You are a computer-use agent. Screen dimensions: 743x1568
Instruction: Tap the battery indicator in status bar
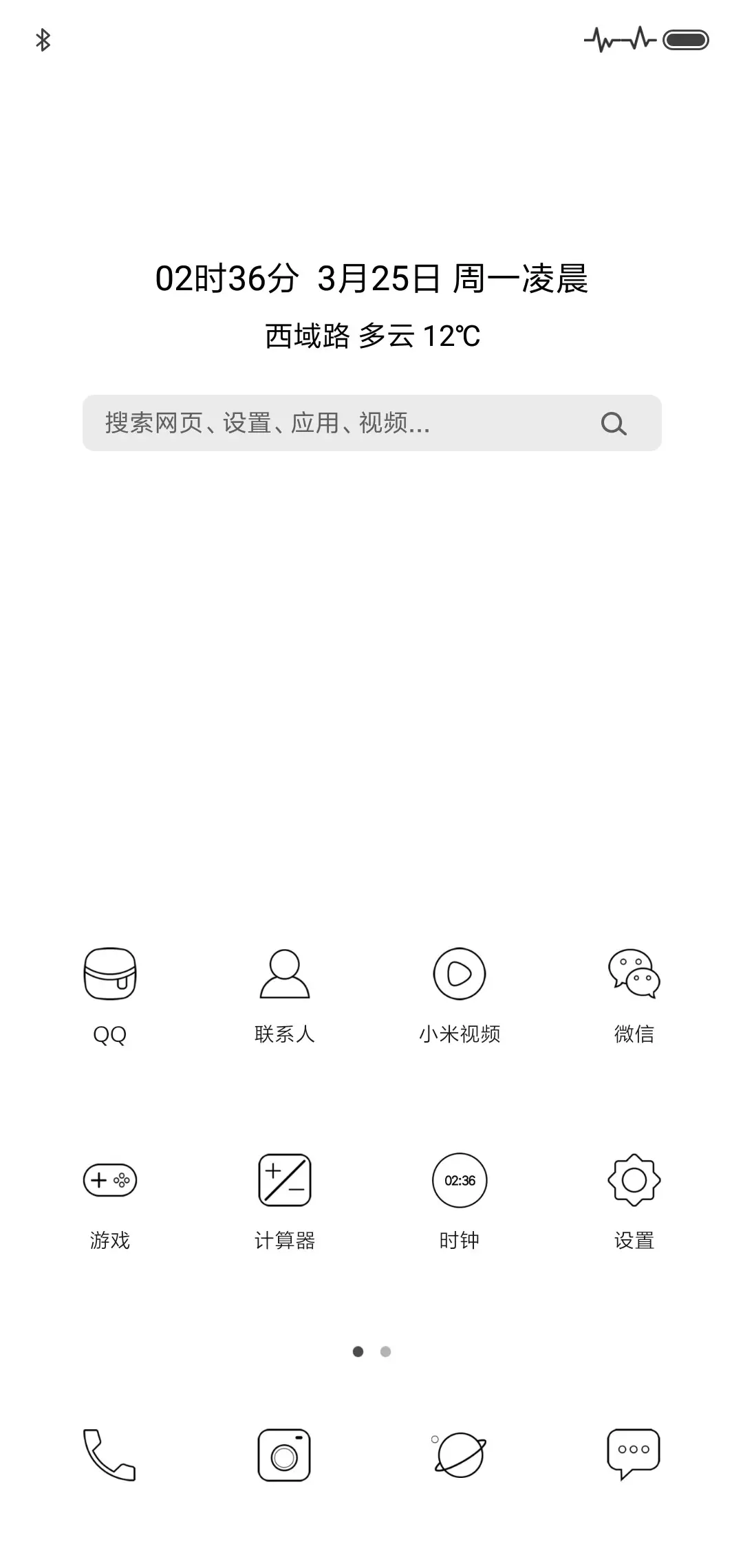point(685,40)
